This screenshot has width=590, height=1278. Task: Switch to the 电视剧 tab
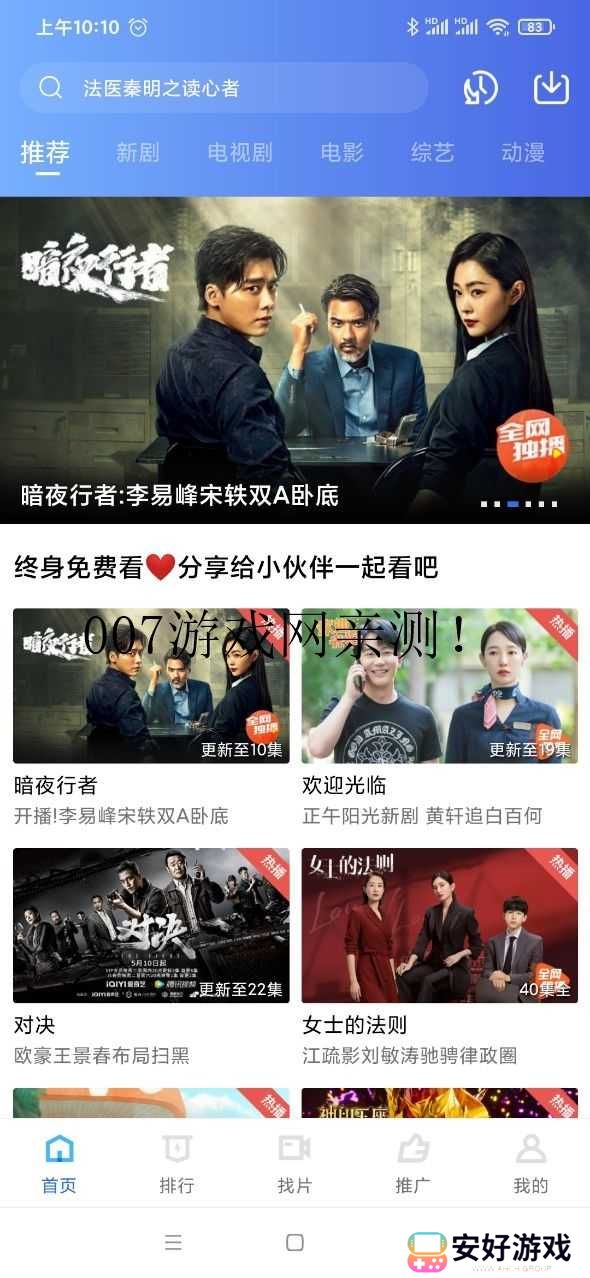pyautogui.click(x=240, y=152)
